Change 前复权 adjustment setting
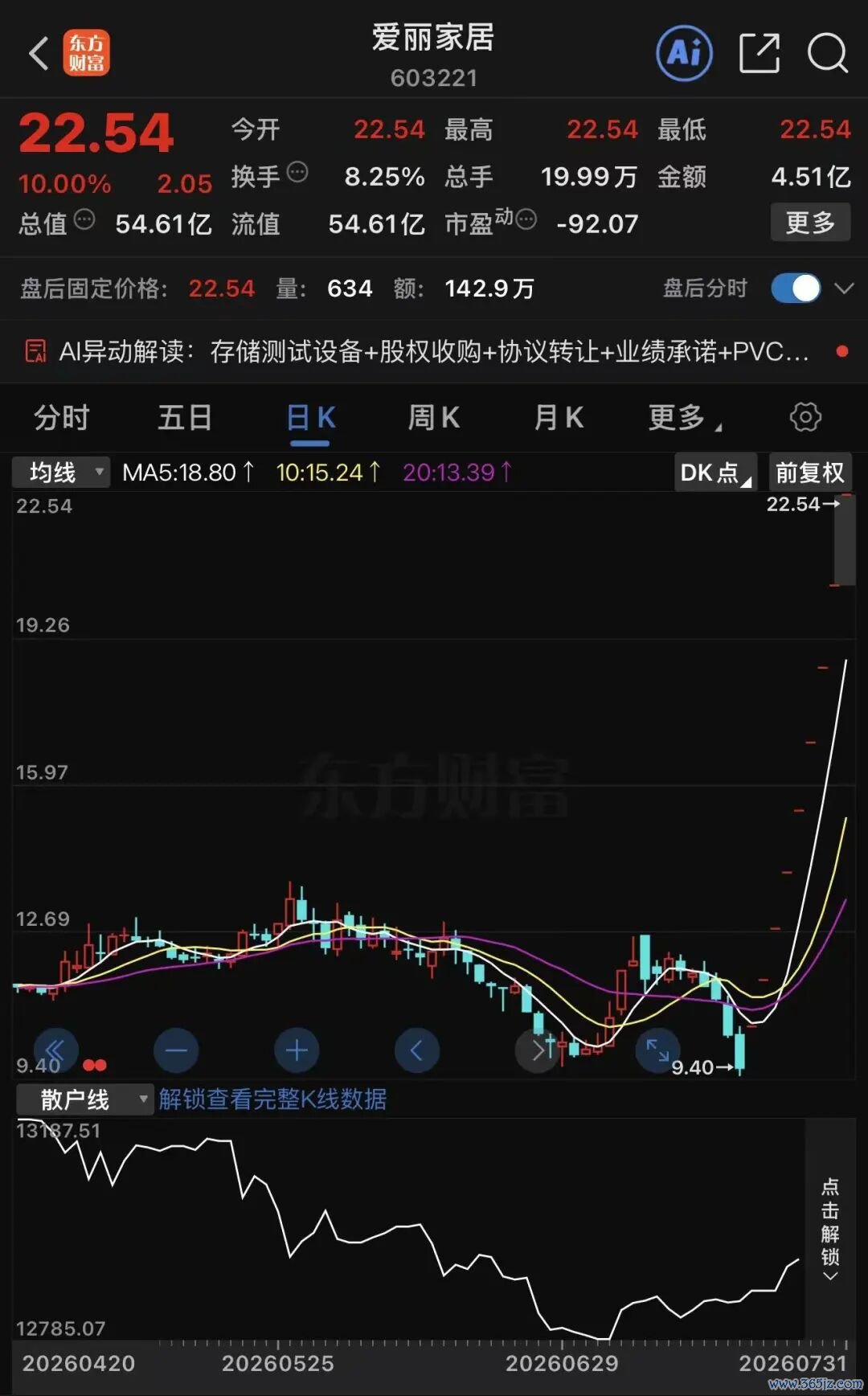This screenshot has width=868, height=1396. coord(810,473)
